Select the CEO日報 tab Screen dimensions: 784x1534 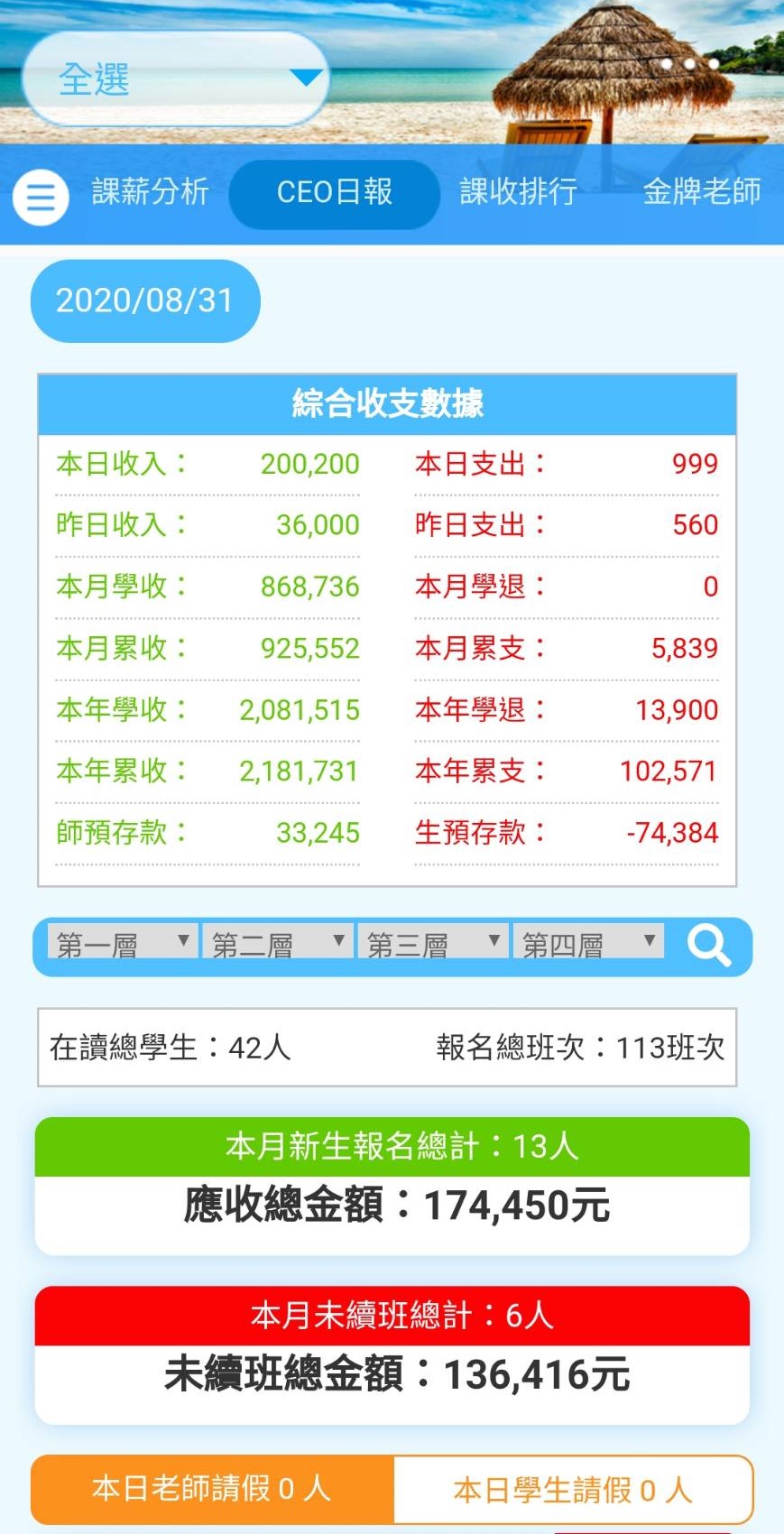(x=334, y=192)
